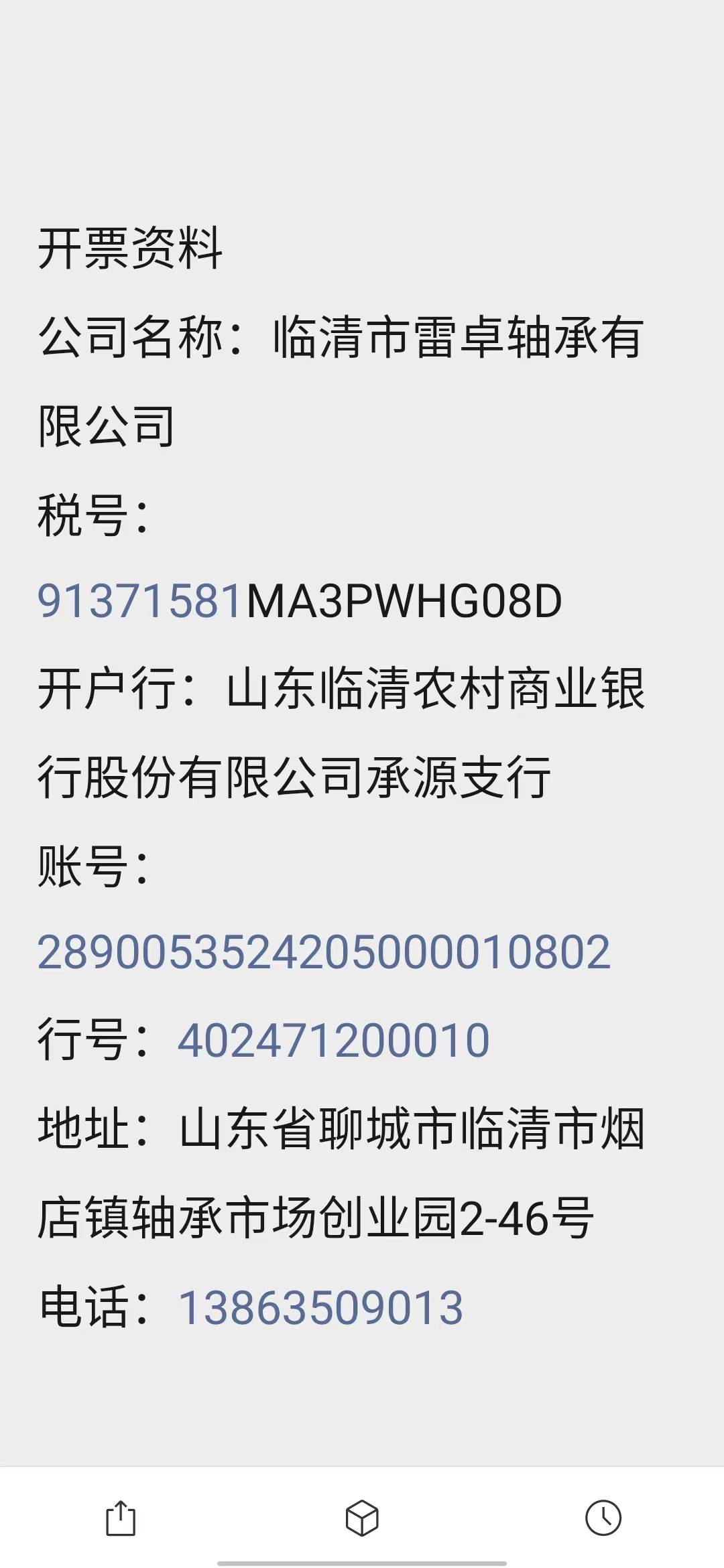The image size is (724, 1568).
Task: Tap the bank code 402471200010
Action: (x=333, y=1041)
